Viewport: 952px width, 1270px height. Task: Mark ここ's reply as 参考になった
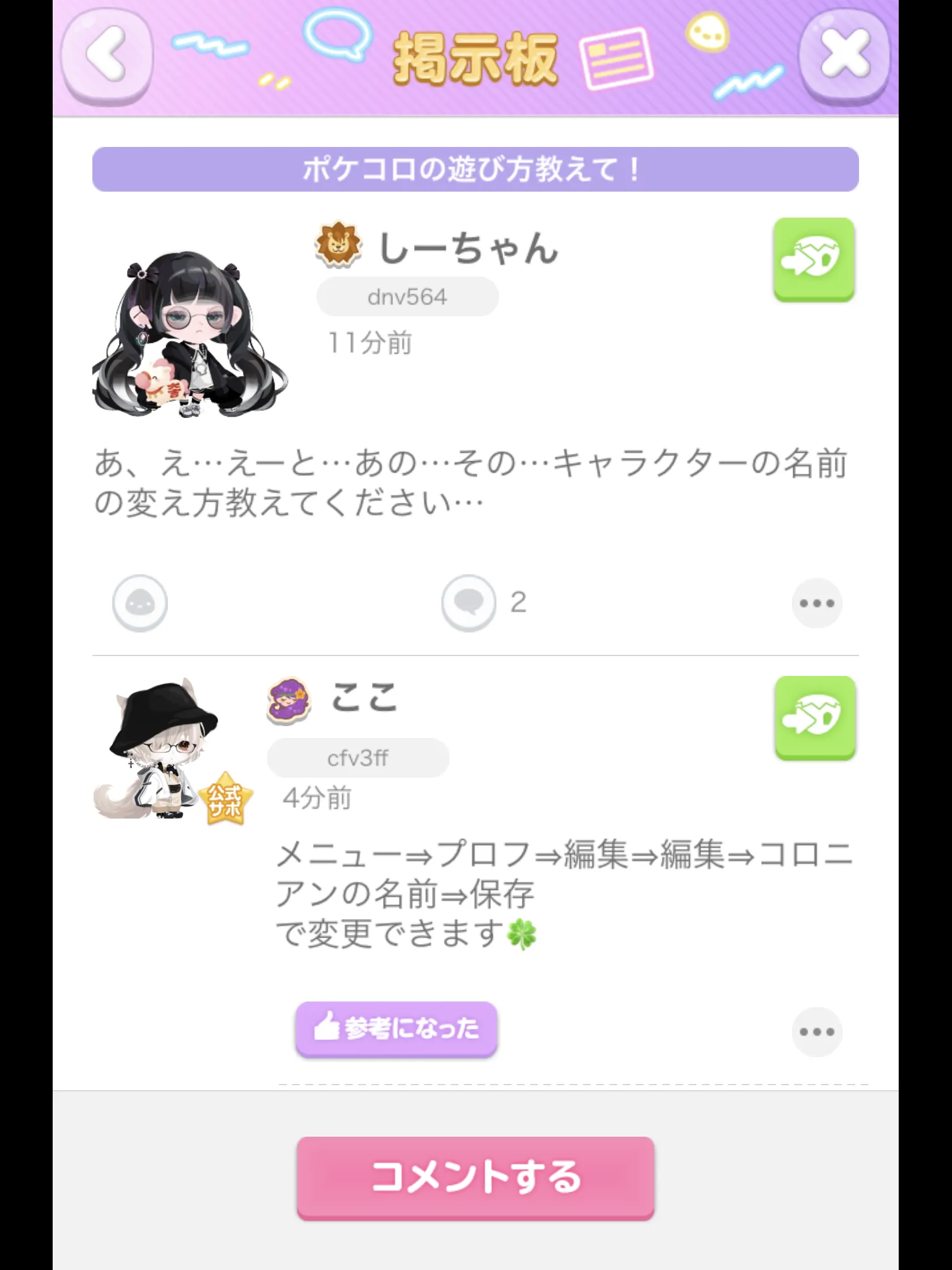tap(397, 1029)
